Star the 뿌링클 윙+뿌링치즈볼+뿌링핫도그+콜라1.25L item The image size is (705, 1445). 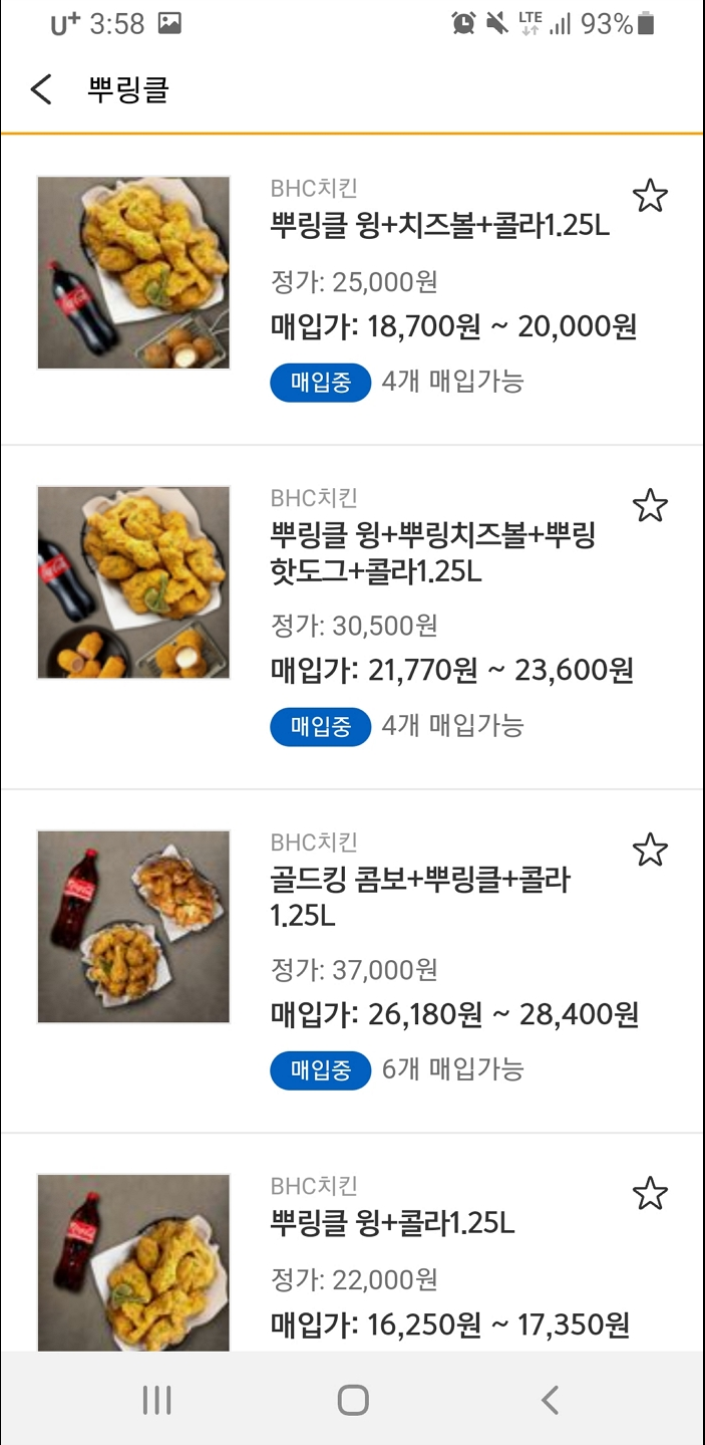[650, 506]
